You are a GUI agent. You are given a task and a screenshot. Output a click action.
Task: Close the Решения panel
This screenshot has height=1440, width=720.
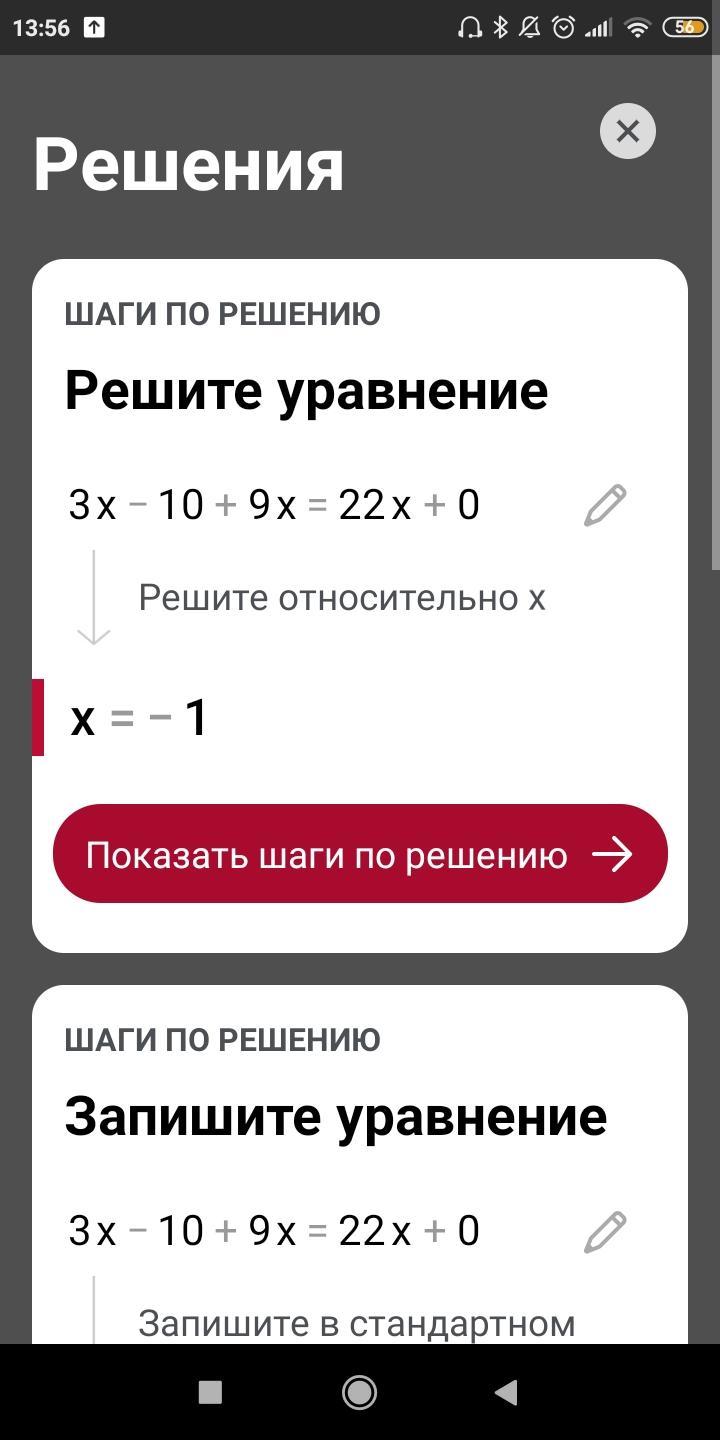(x=628, y=131)
